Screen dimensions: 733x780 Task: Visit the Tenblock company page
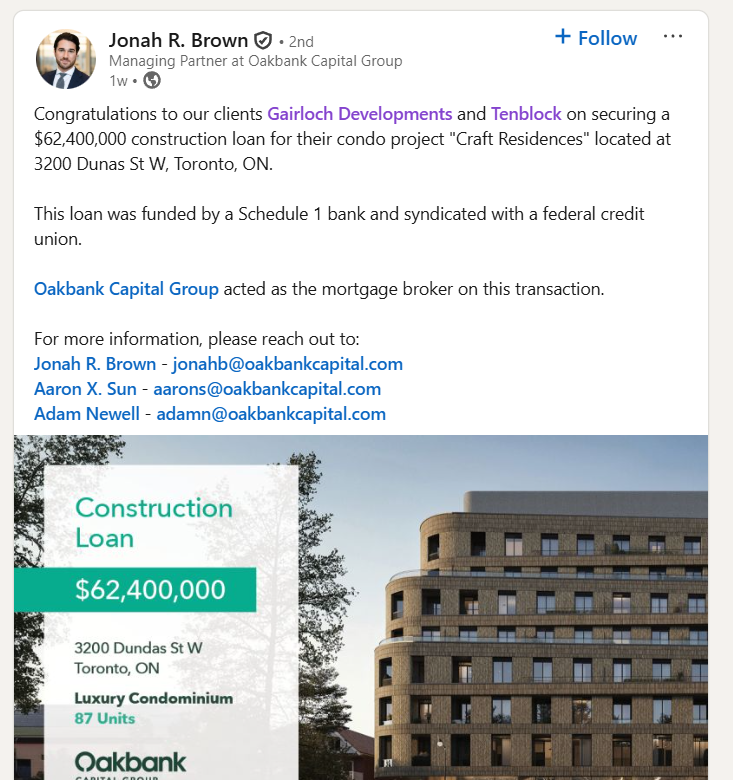526,114
